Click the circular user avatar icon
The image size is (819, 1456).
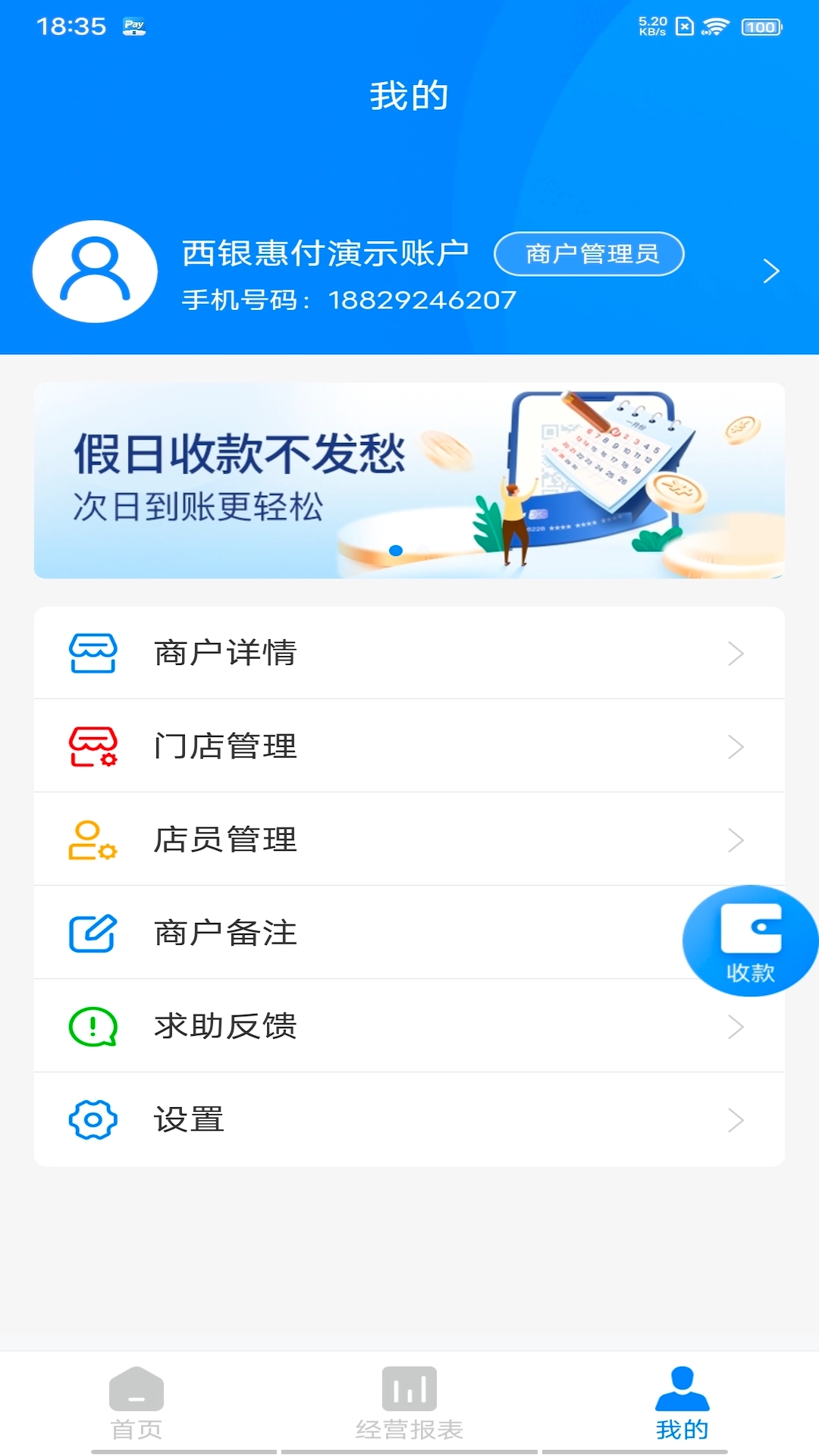click(x=95, y=271)
